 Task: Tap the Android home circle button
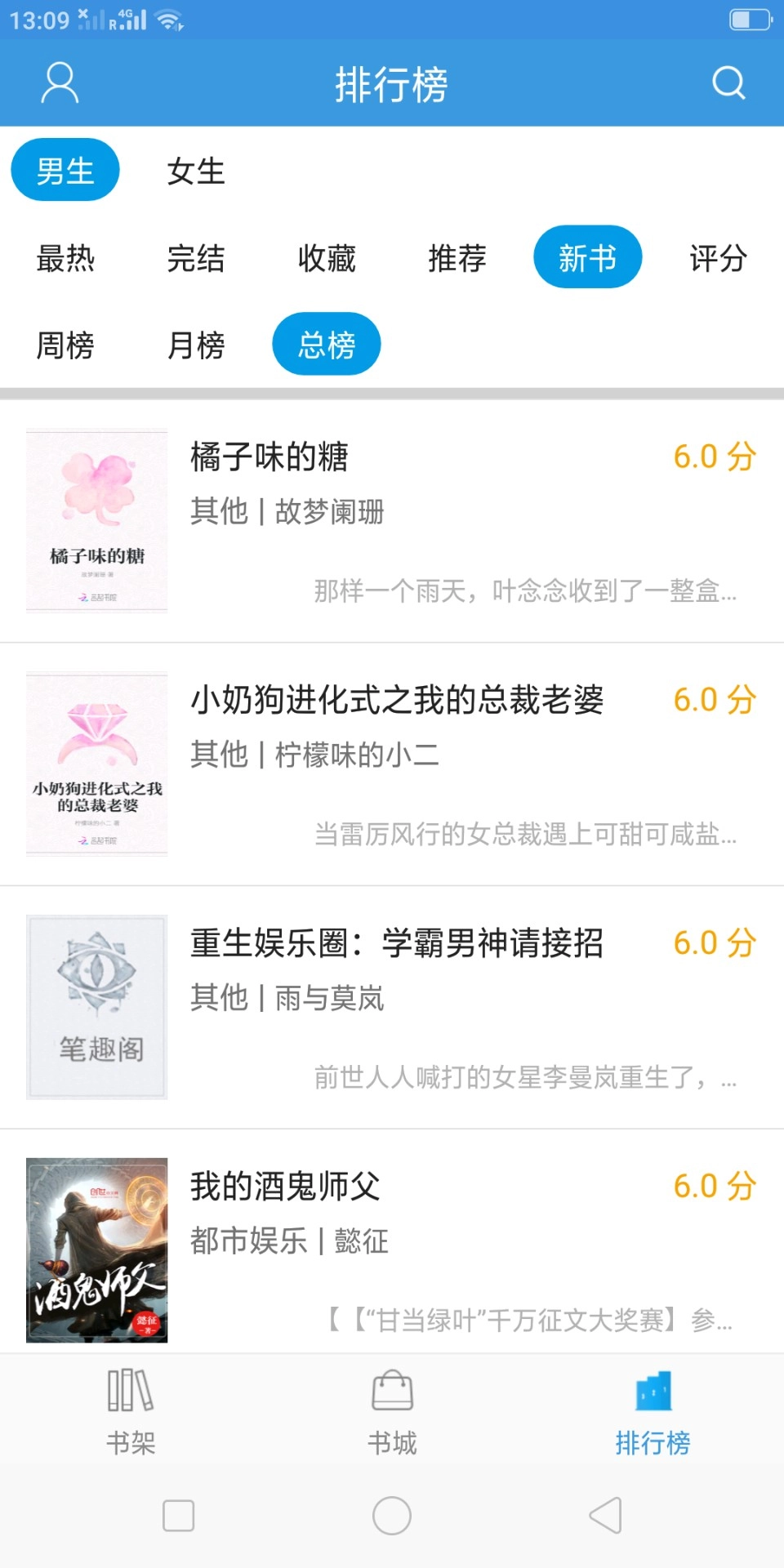pos(391,1517)
